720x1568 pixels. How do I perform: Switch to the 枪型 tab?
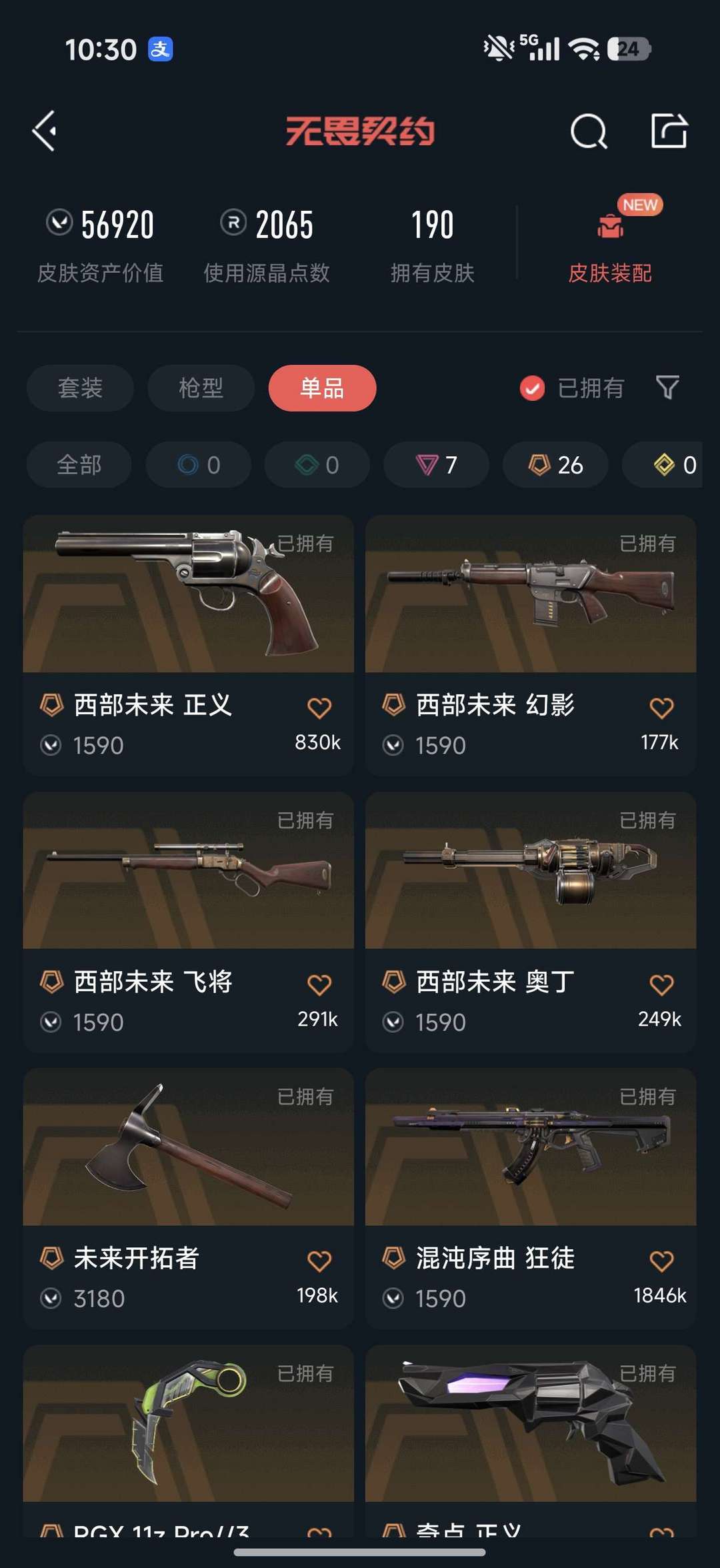(x=201, y=388)
